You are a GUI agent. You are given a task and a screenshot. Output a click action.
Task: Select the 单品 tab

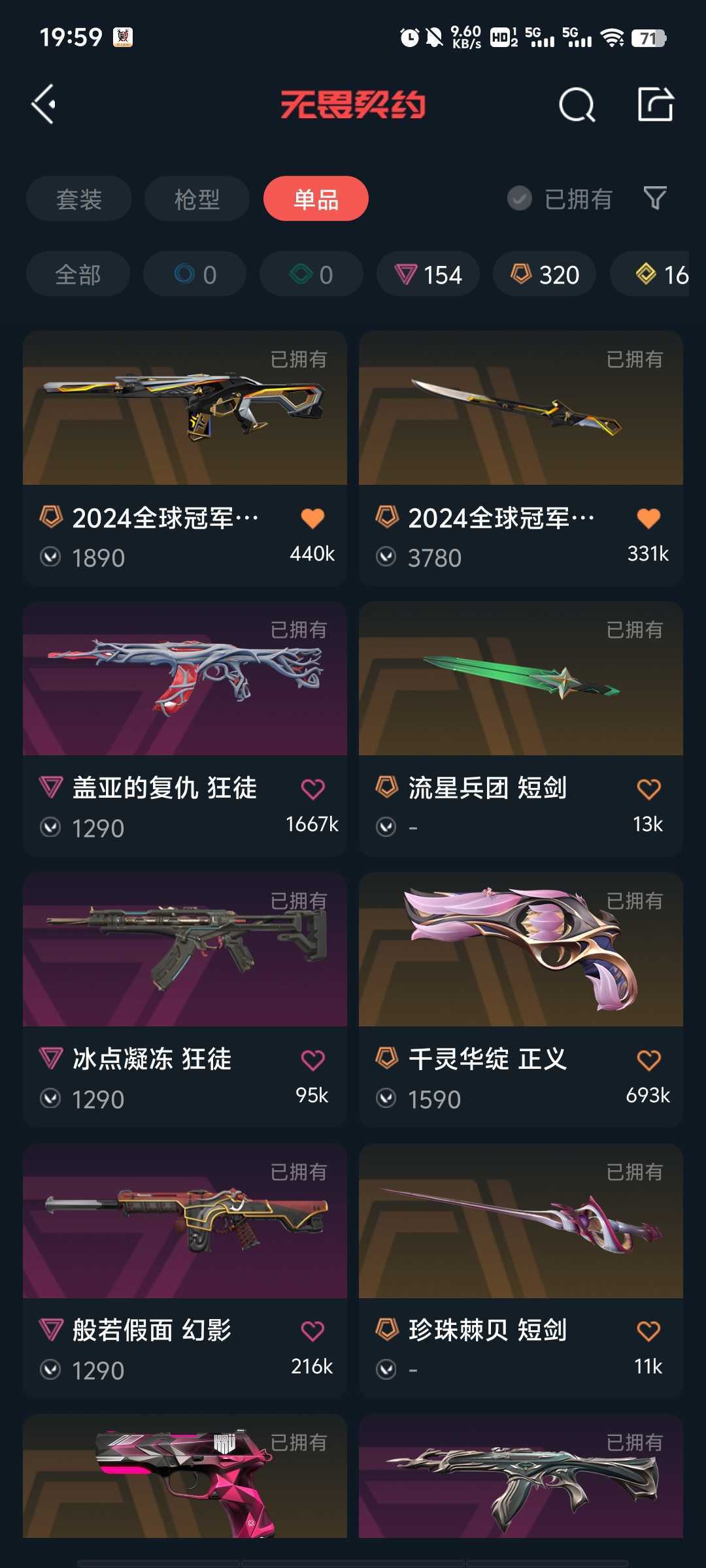point(316,199)
